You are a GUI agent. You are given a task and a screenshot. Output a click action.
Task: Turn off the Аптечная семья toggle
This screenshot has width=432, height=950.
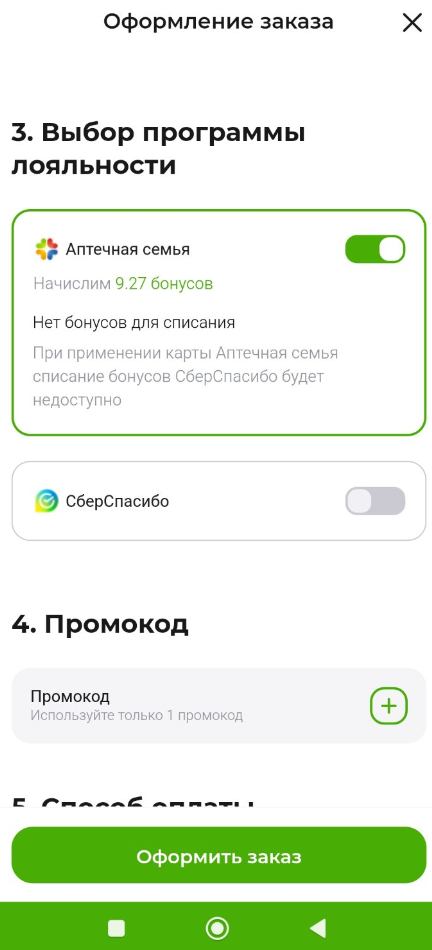[375, 249]
